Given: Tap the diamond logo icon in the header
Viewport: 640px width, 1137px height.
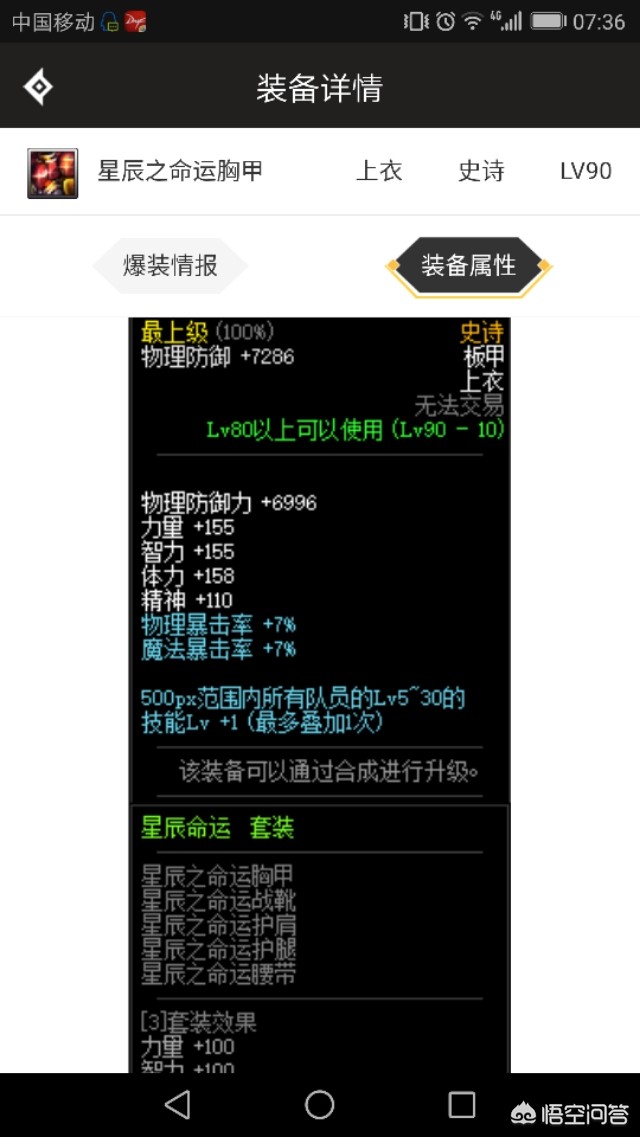Looking at the screenshot, I should (38, 88).
